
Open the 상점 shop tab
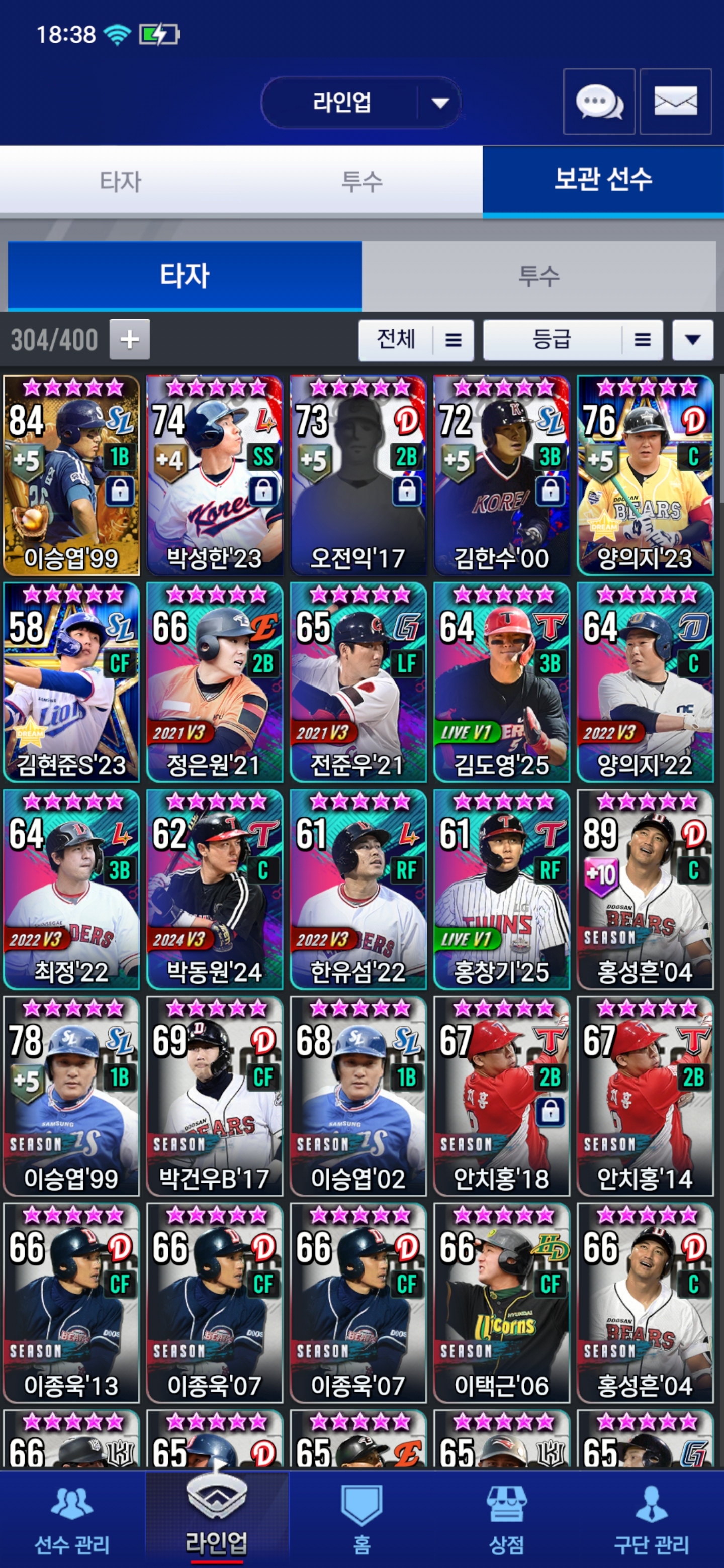pyautogui.click(x=506, y=1519)
